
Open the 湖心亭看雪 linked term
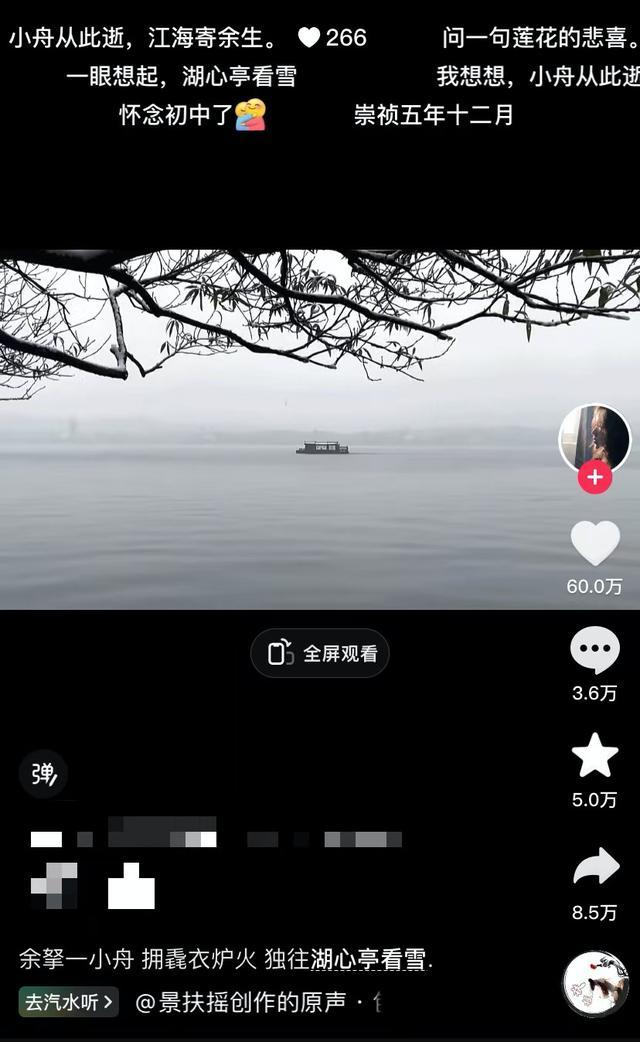tap(368, 960)
